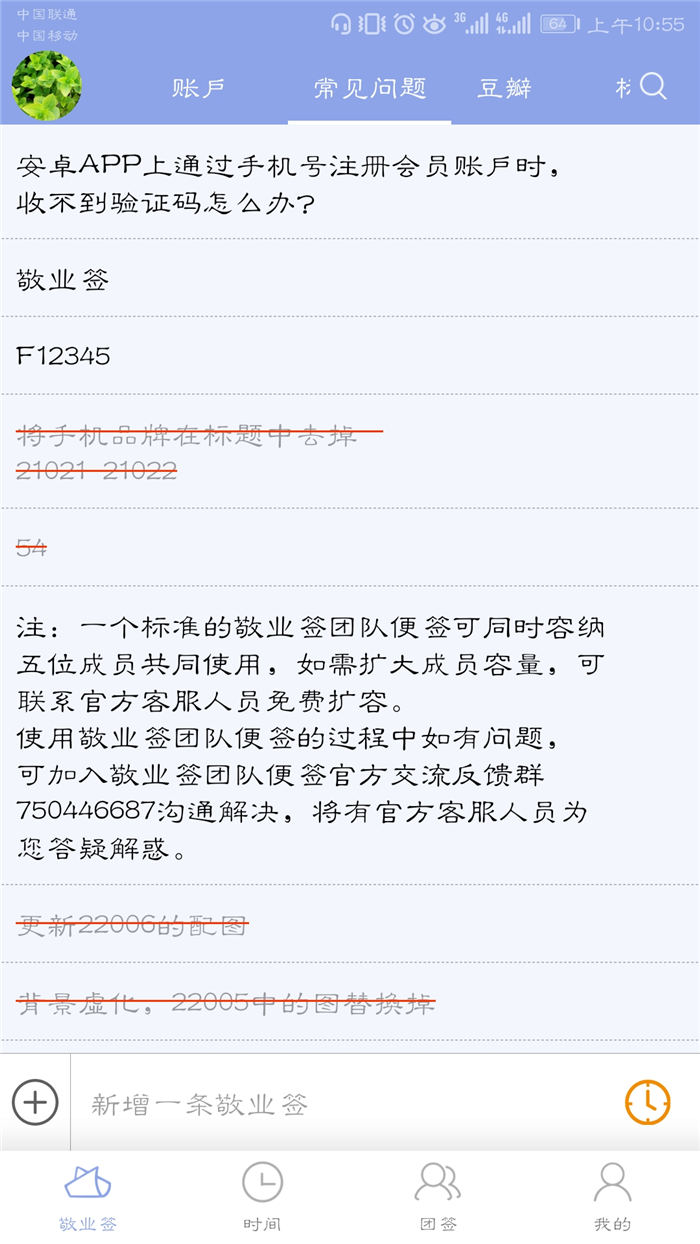Open the note starting with 注：一个标准的敬业签团队便签
The image size is (700, 1244).
350,735
